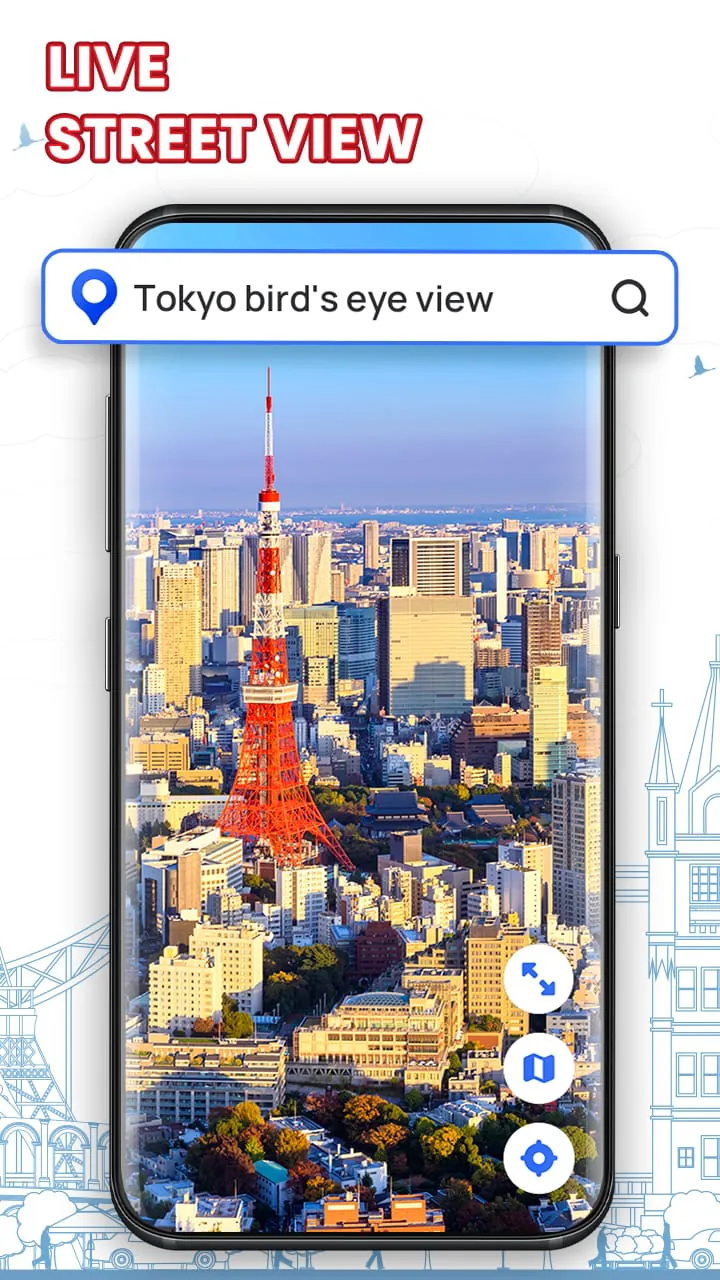Image resolution: width=720 pixels, height=1280 pixels.
Task: Tap the blue location pin icon
Action: click(95, 297)
